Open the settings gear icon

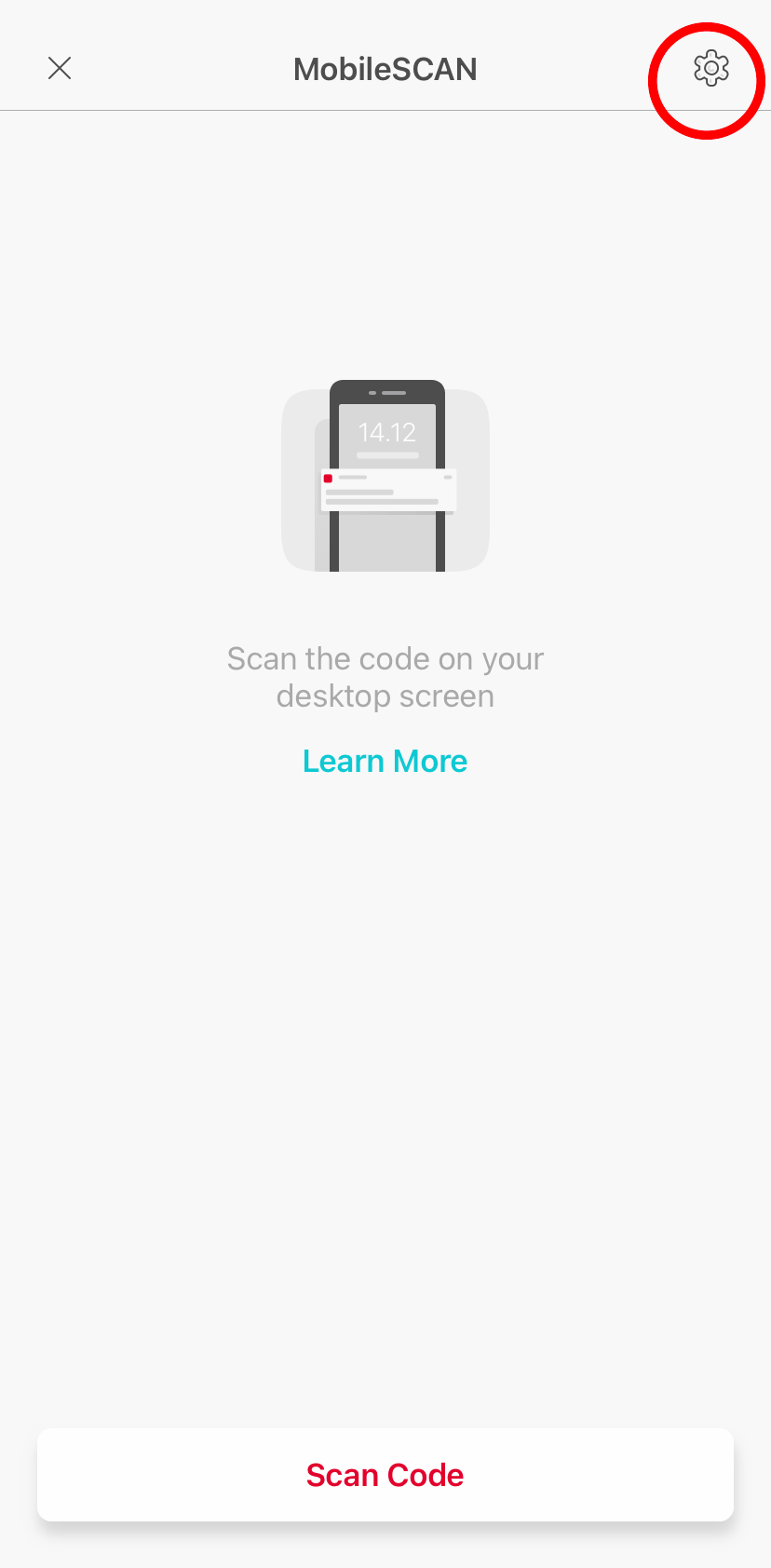711,68
